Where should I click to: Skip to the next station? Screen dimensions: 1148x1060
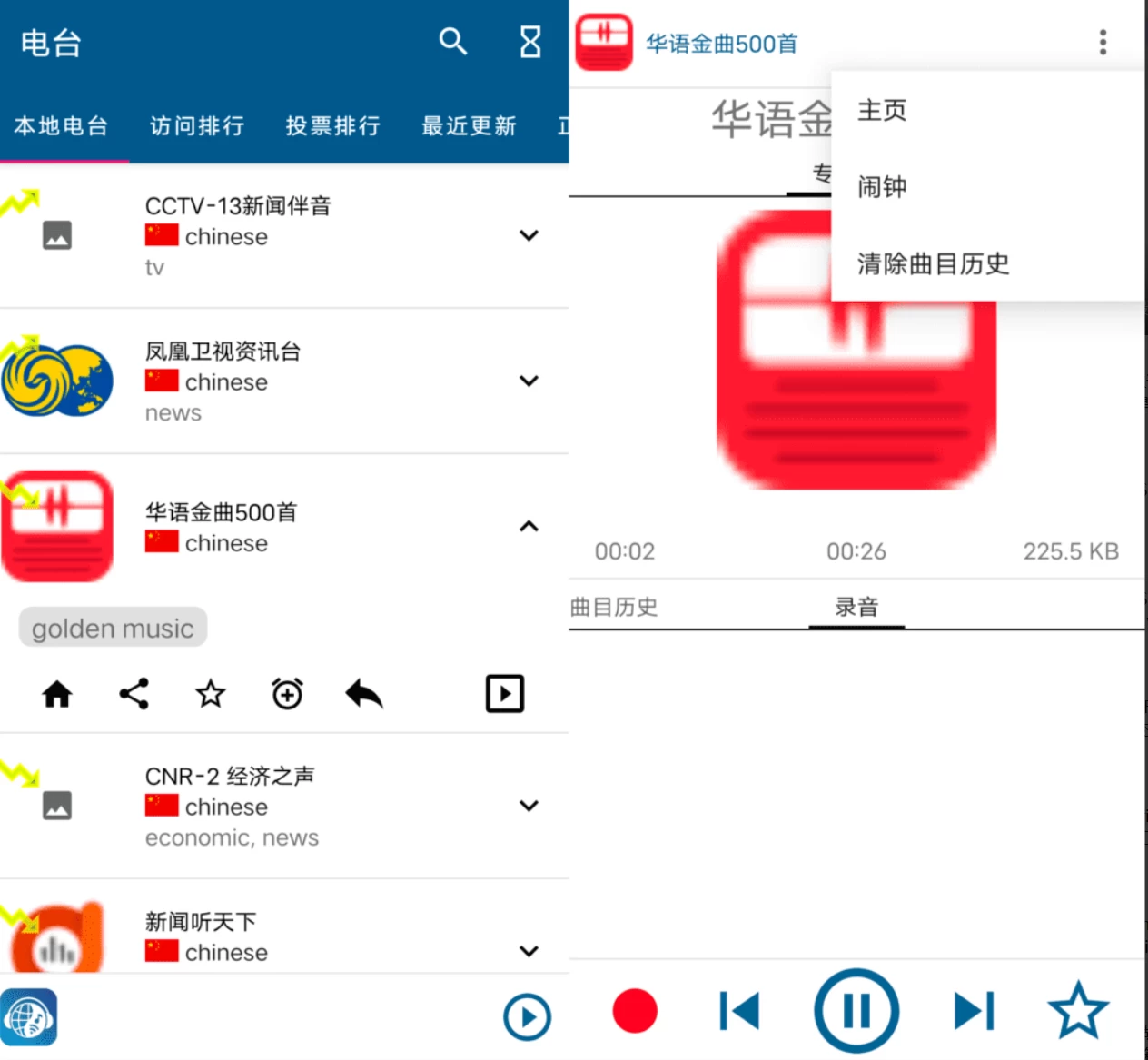[974, 1011]
